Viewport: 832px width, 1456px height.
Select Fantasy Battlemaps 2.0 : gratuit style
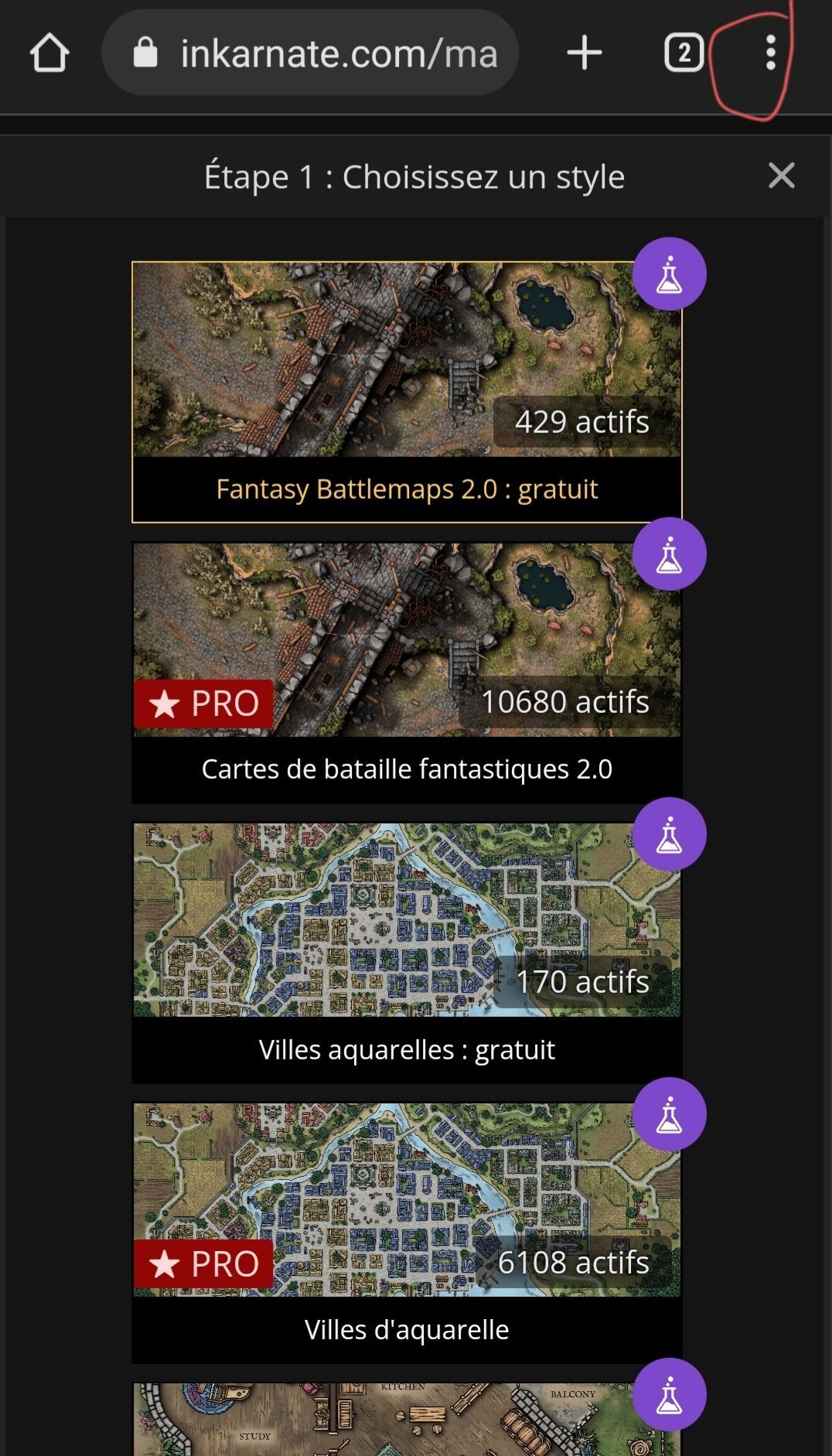(407, 392)
